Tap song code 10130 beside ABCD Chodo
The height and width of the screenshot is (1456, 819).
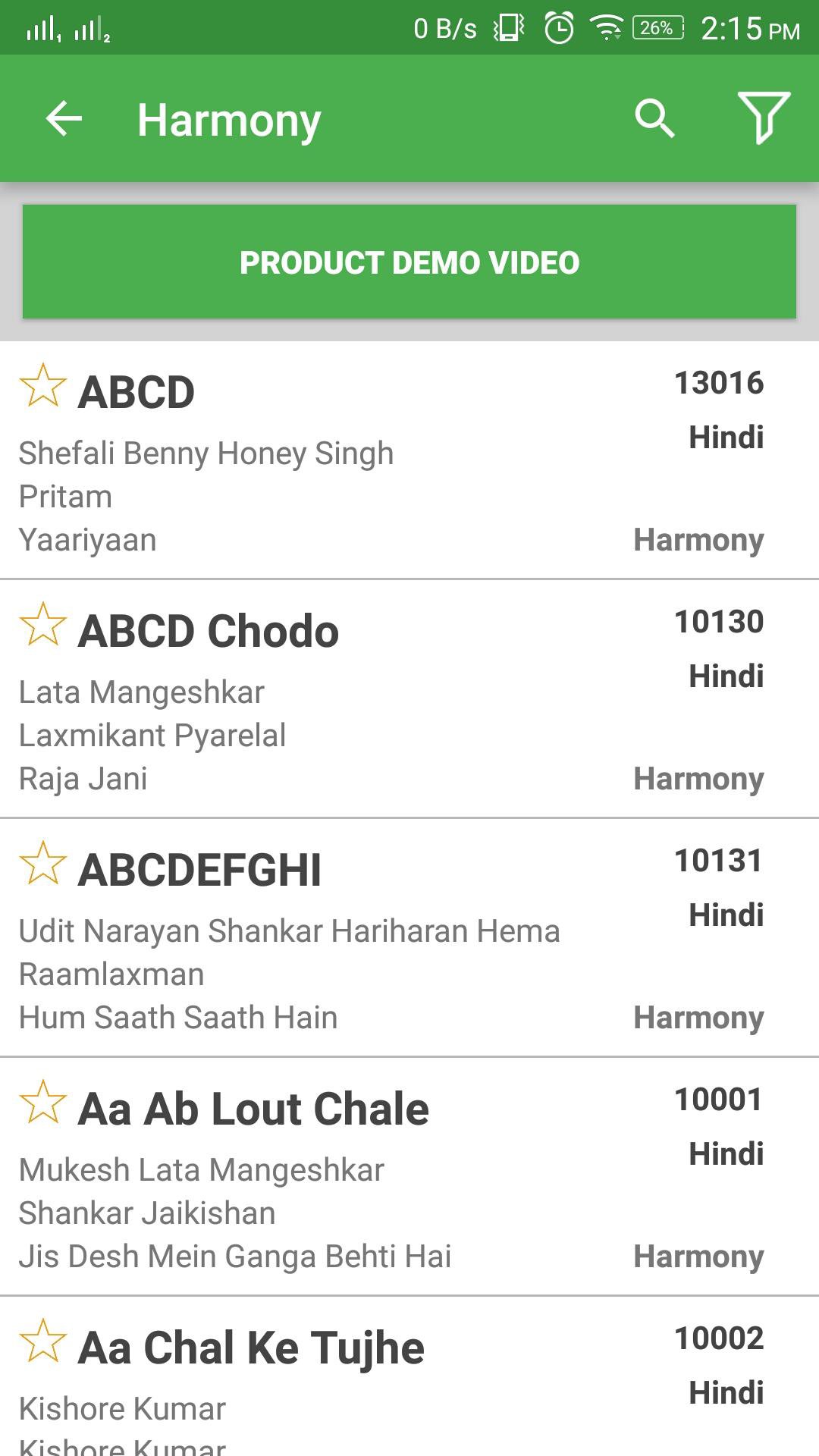tap(719, 621)
